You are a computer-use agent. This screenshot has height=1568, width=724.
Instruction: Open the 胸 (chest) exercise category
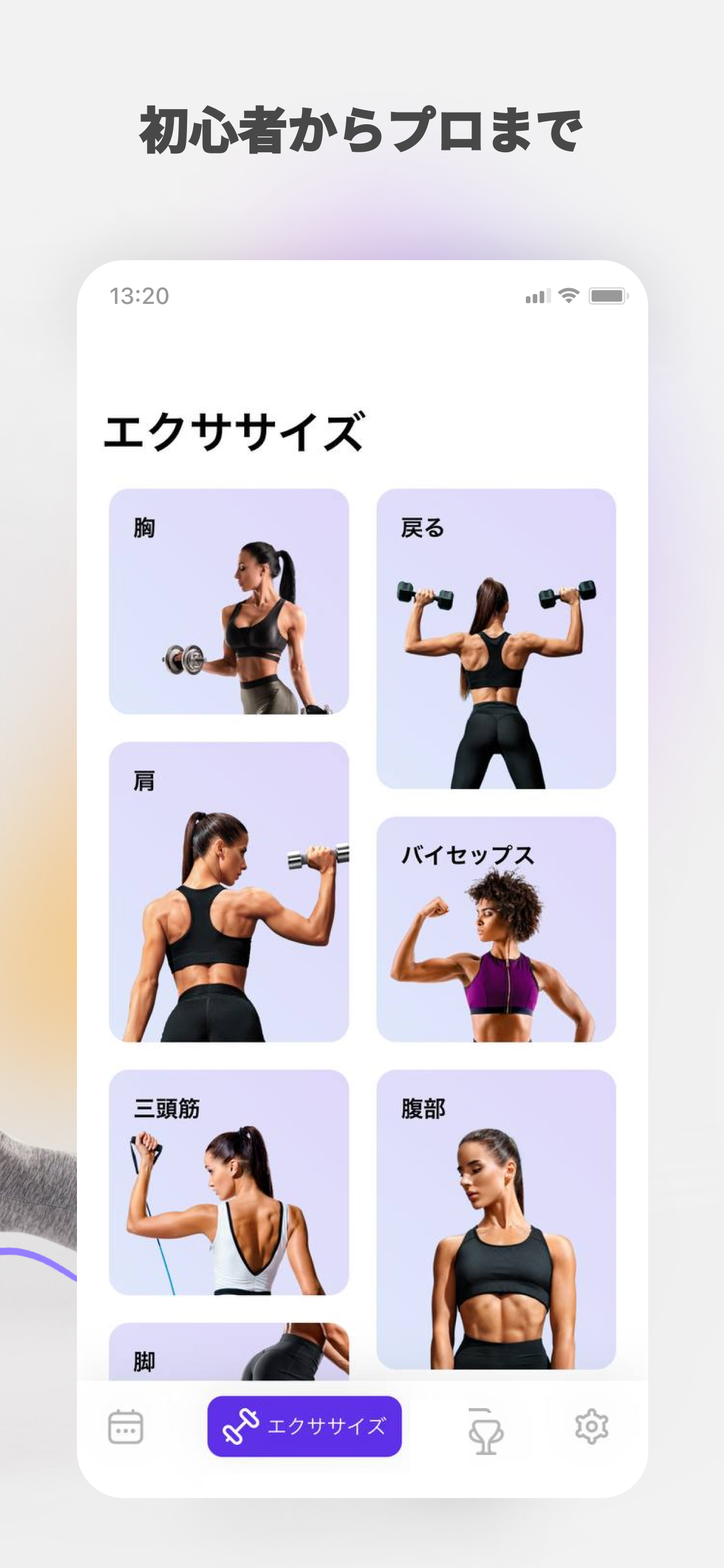tap(230, 603)
